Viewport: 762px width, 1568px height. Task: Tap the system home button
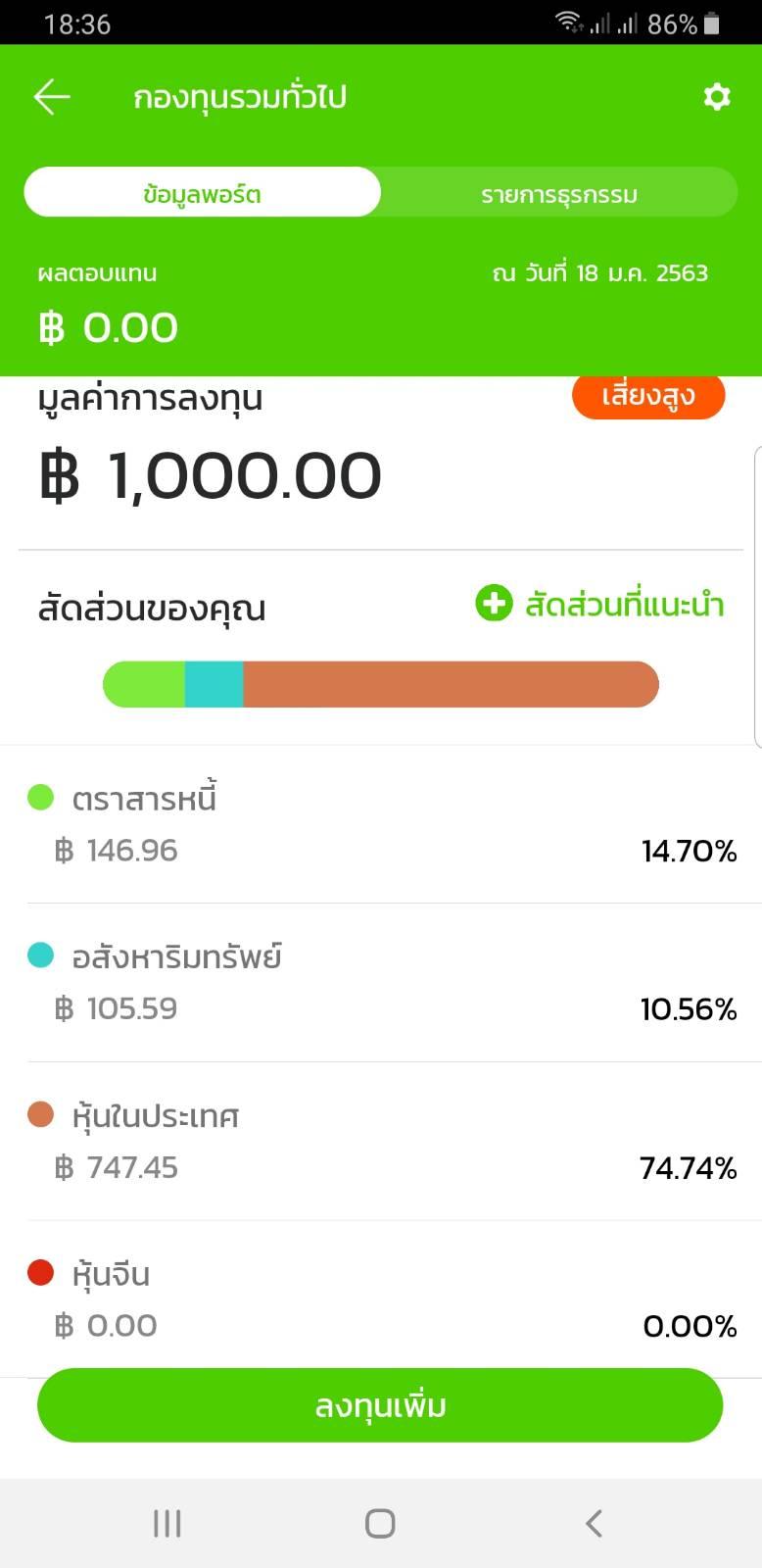pos(380,1523)
